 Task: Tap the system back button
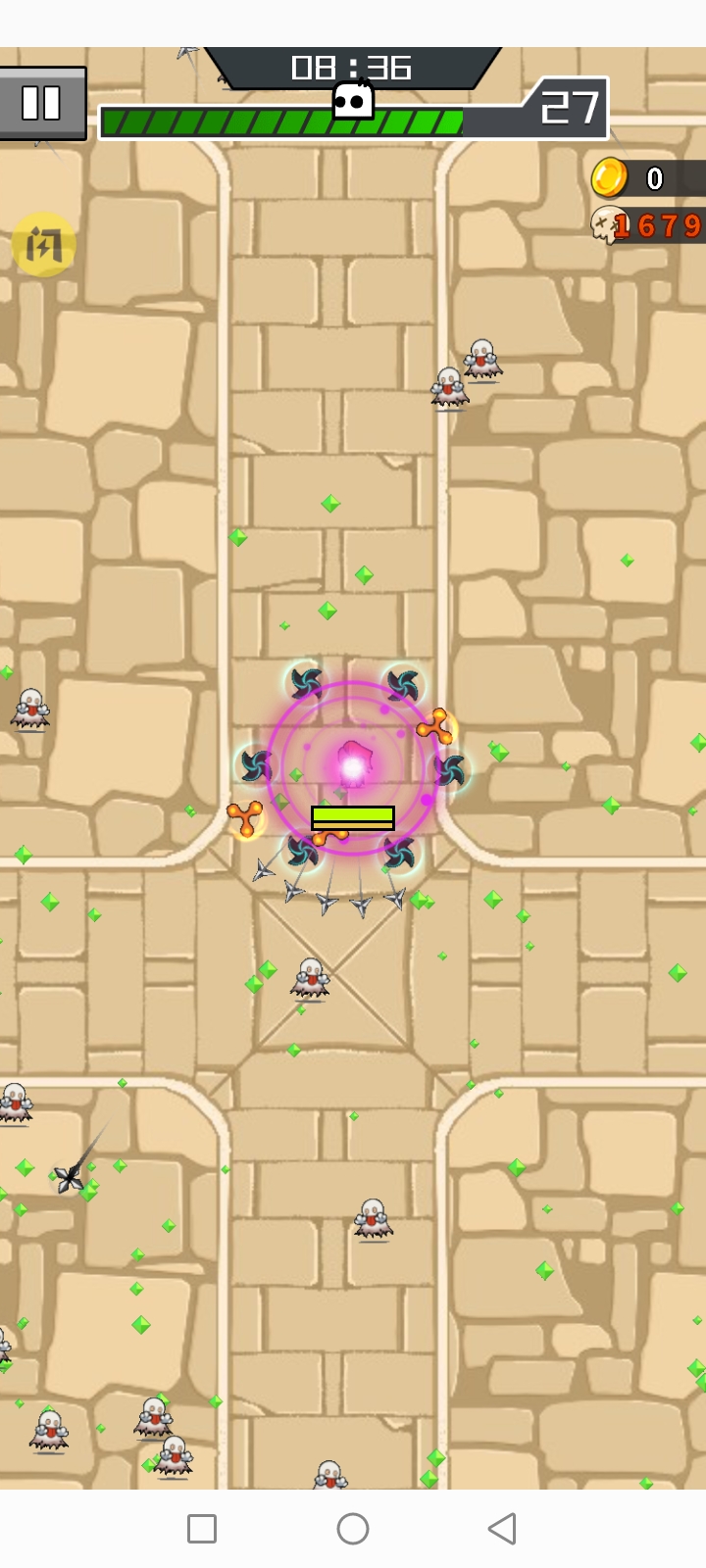click(x=502, y=1528)
